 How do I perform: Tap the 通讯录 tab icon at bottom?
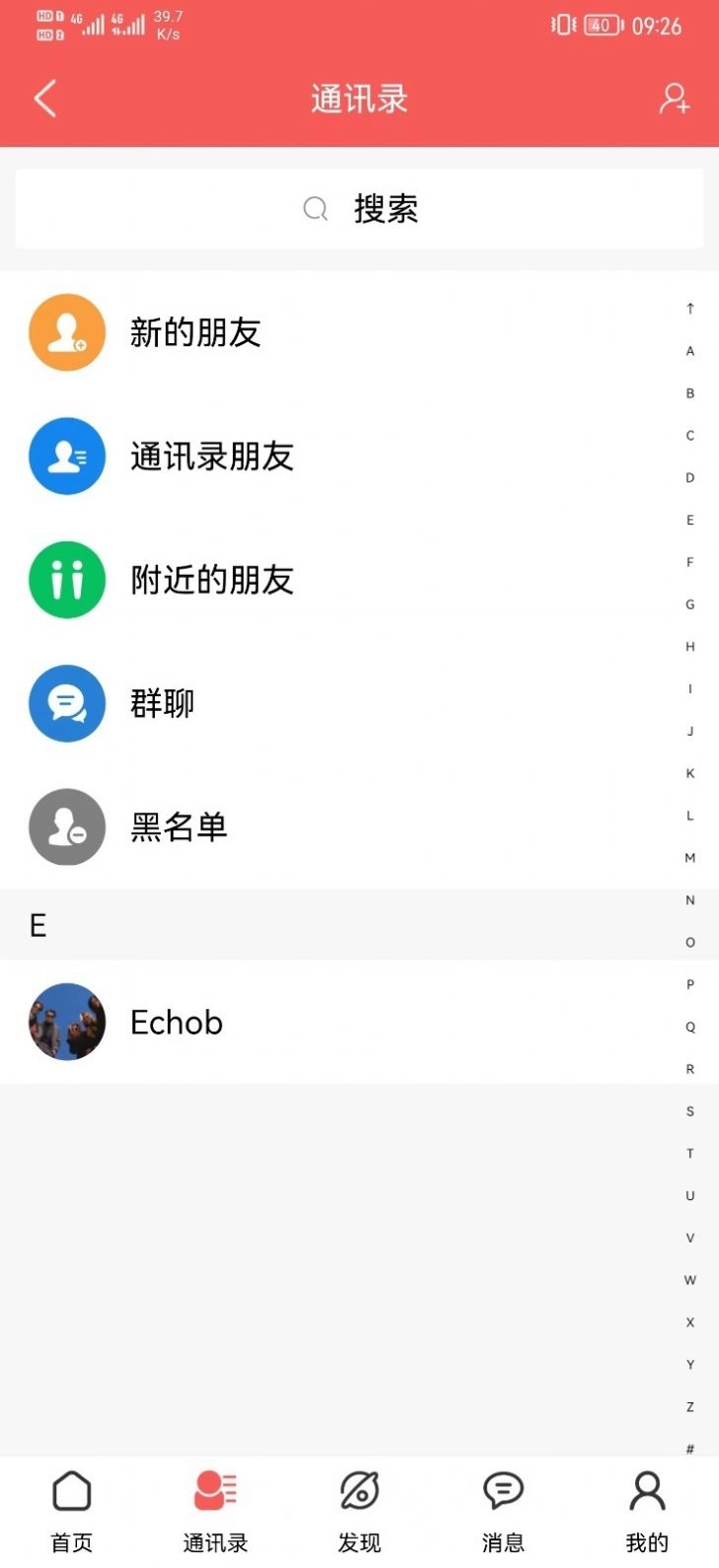[215, 1489]
